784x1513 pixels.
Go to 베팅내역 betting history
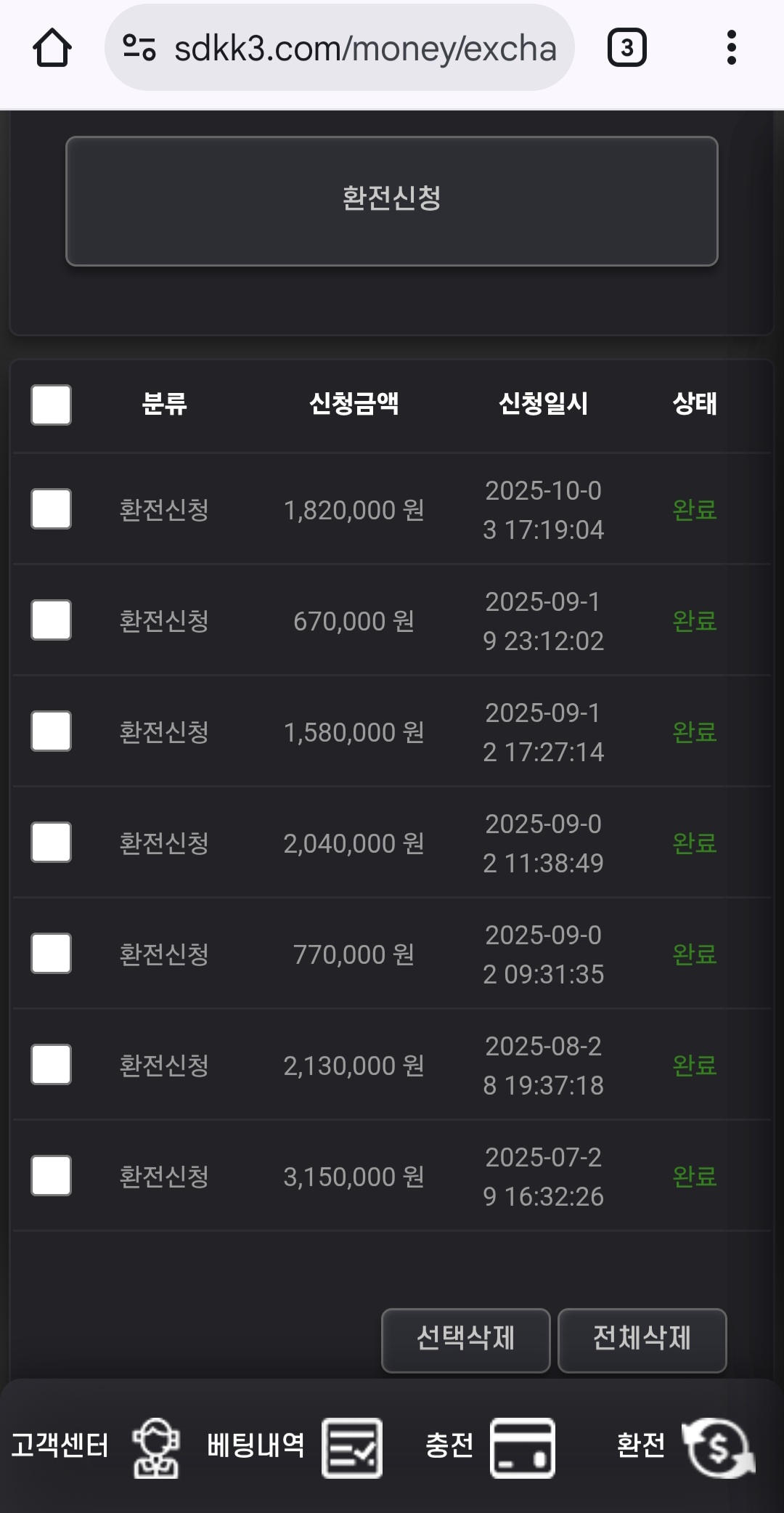(x=294, y=1446)
